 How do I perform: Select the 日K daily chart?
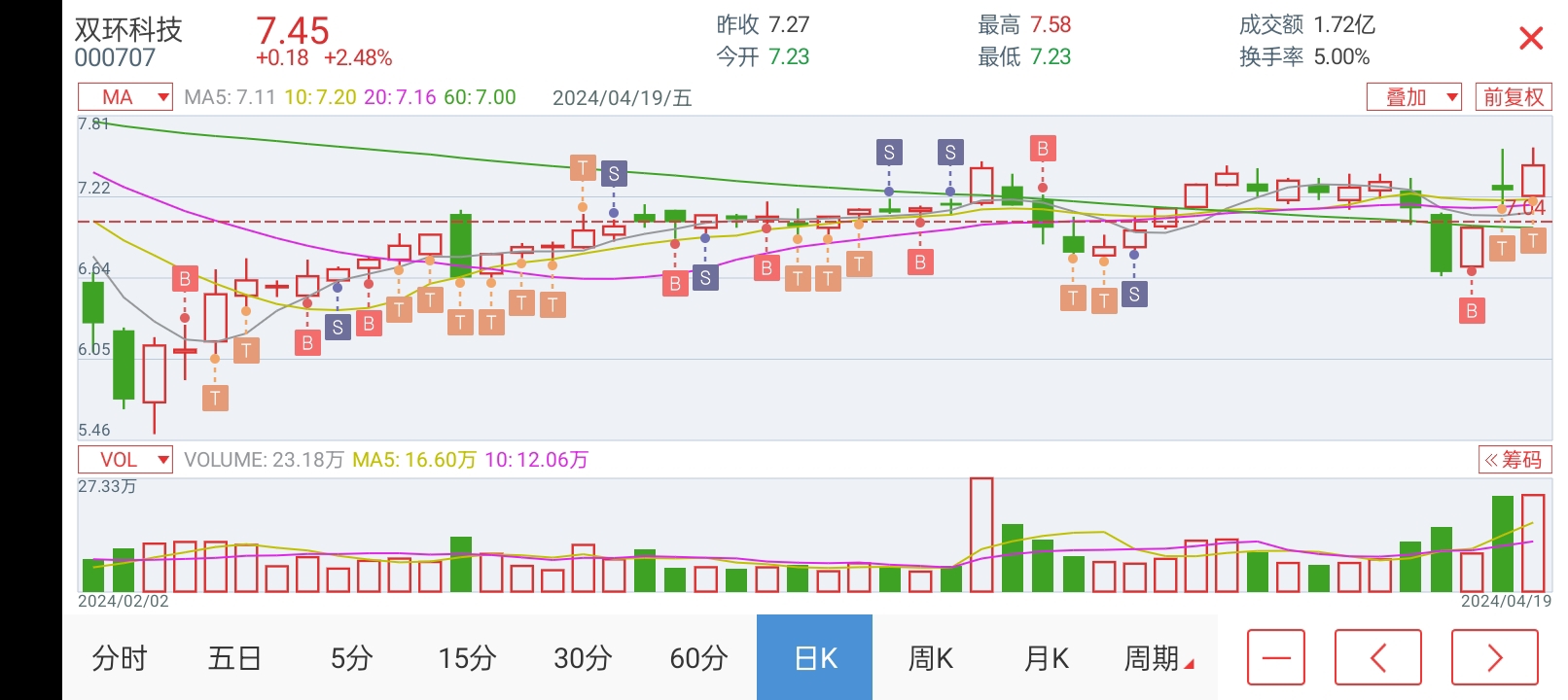pos(815,658)
